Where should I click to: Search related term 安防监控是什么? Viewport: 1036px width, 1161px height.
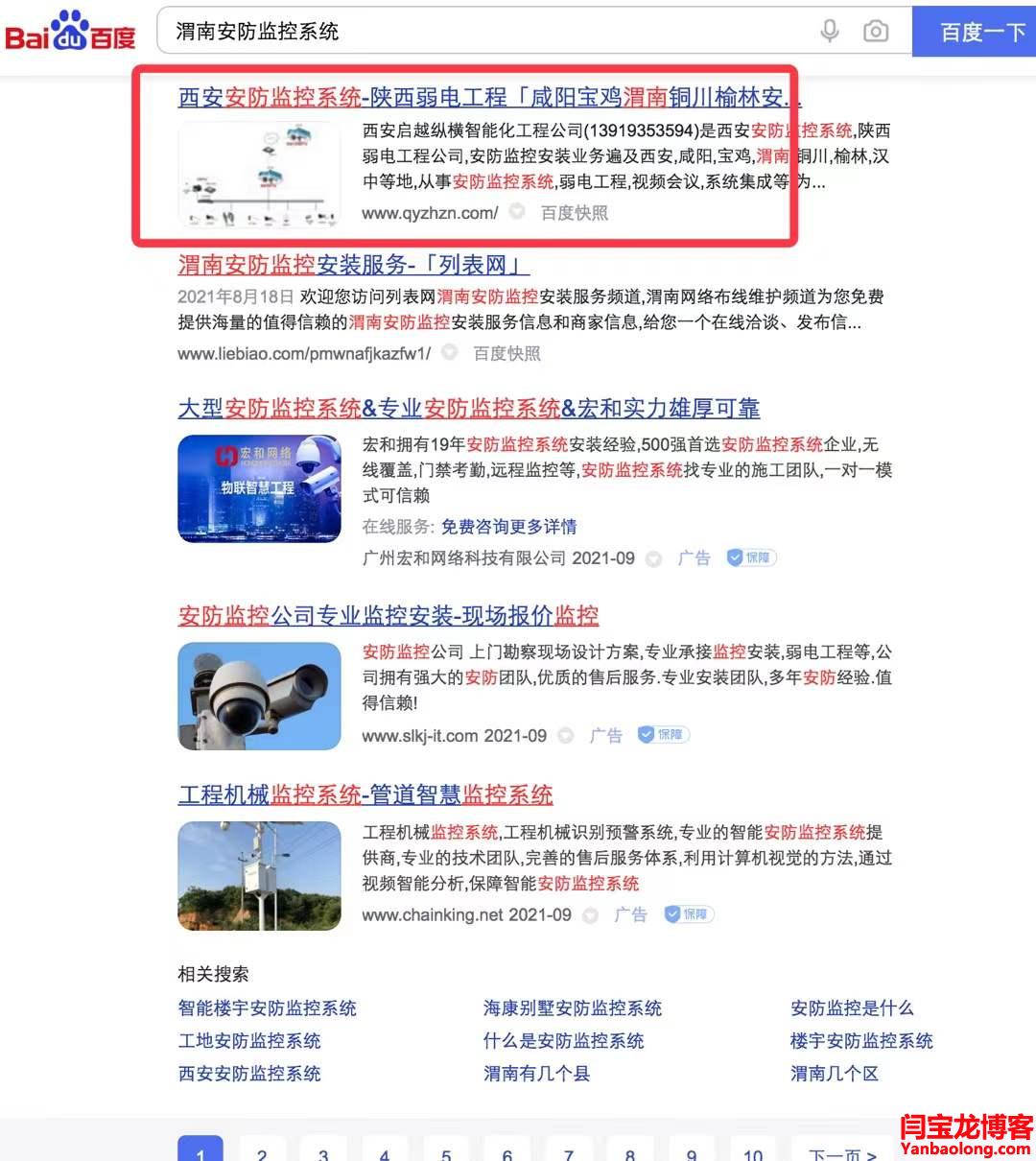coord(852,1008)
